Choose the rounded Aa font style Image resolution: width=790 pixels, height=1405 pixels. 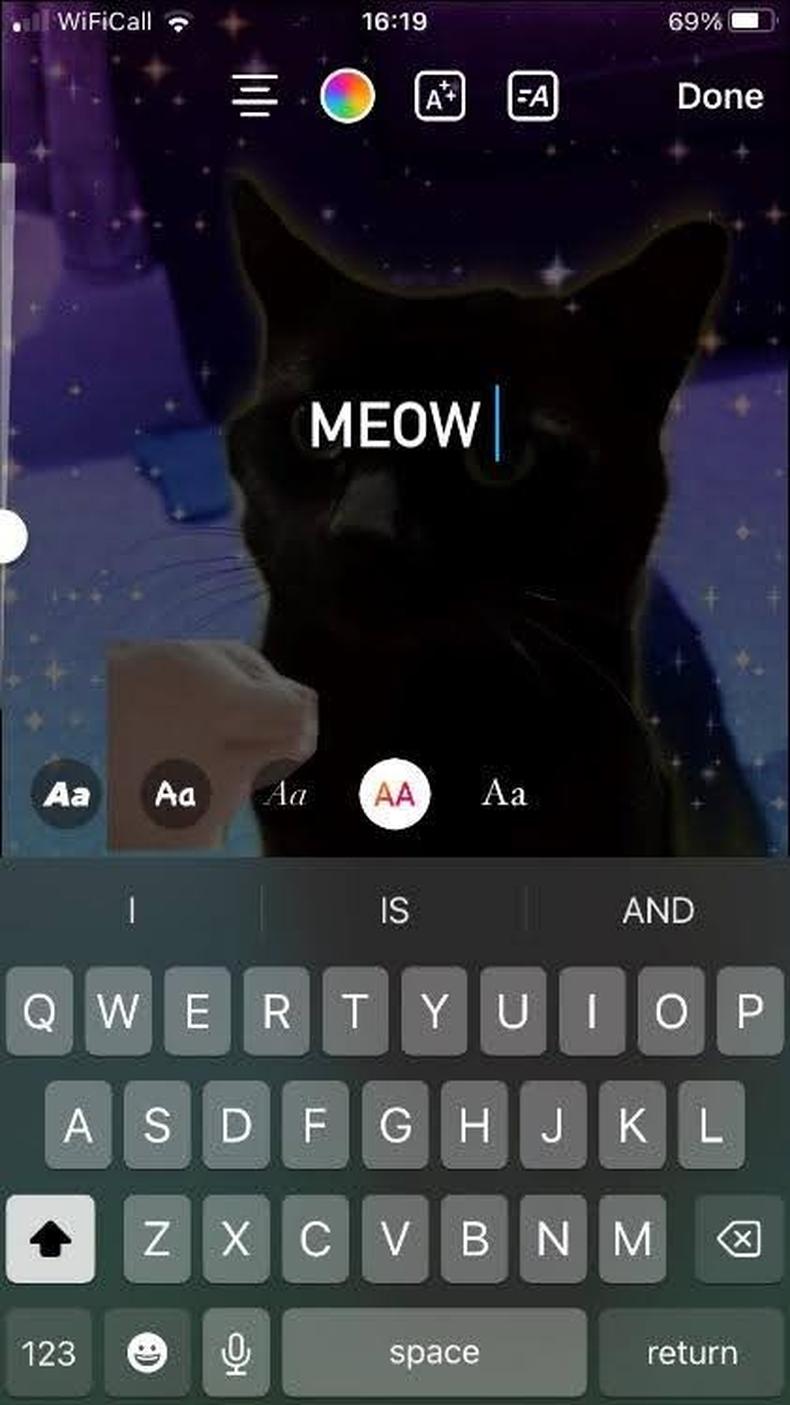tap(175, 794)
